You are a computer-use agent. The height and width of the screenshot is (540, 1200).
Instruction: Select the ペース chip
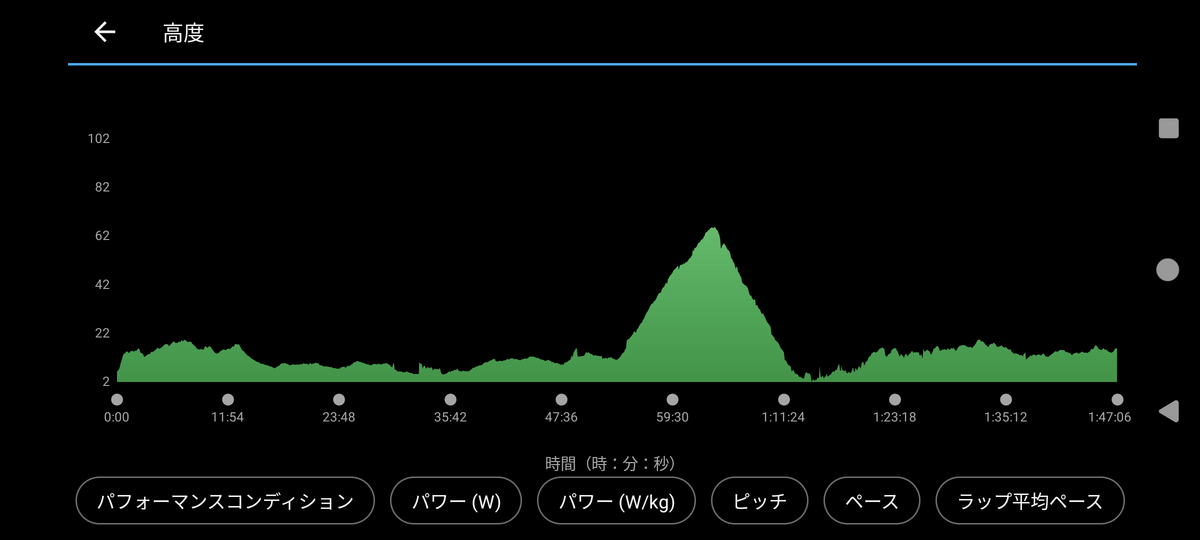tap(871, 501)
